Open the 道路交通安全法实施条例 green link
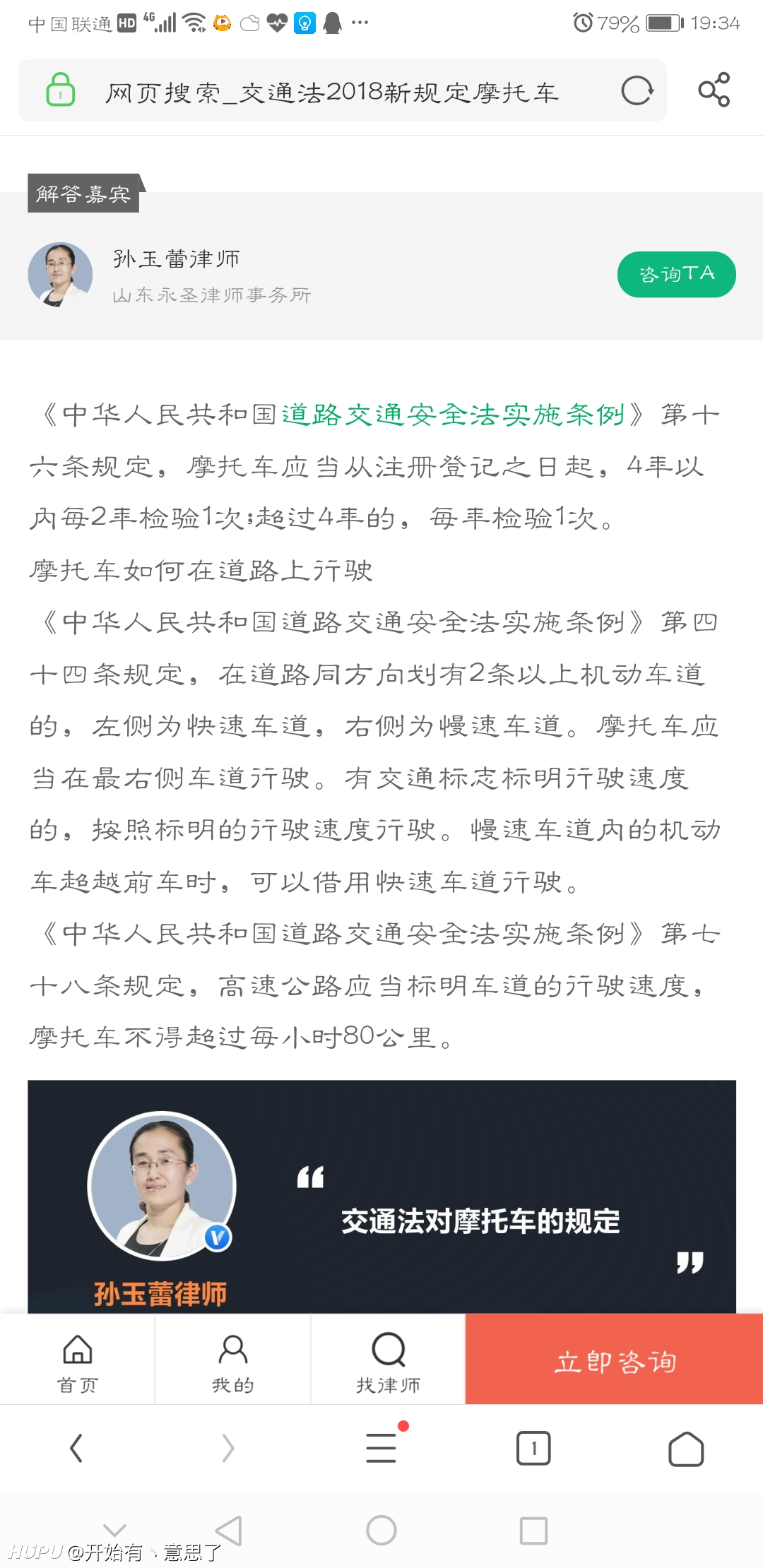Screen dimensions: 763x1568 tap(453, 415)
